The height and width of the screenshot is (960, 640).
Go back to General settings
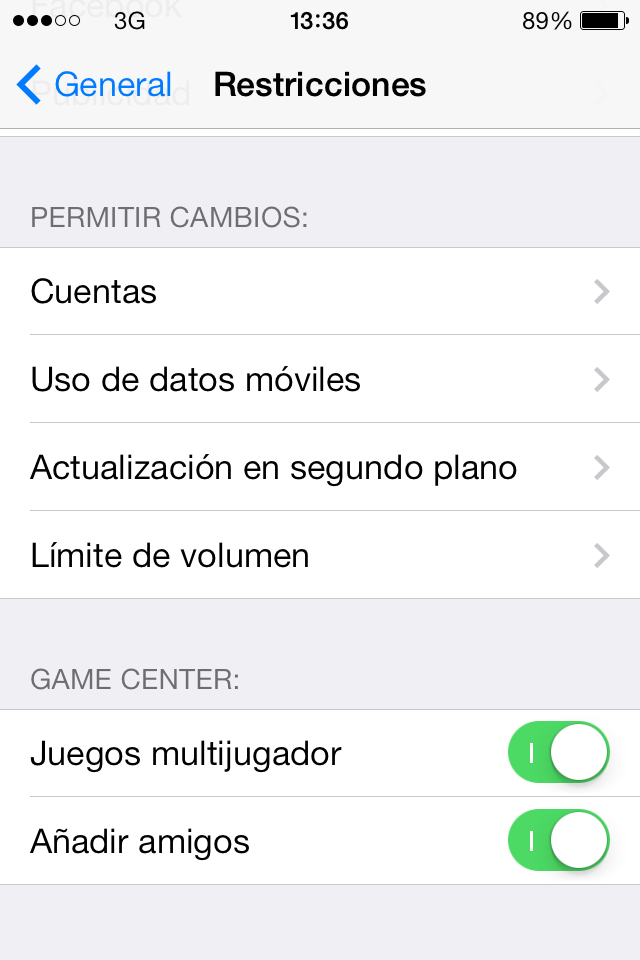(95, 85)
